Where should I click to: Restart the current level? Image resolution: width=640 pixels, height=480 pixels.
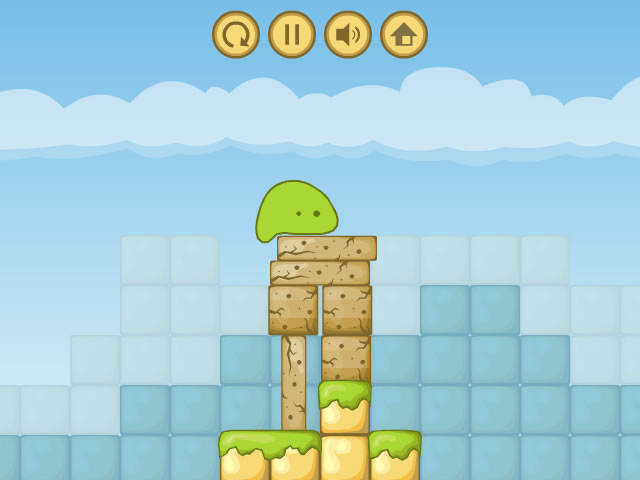[236, 35]
